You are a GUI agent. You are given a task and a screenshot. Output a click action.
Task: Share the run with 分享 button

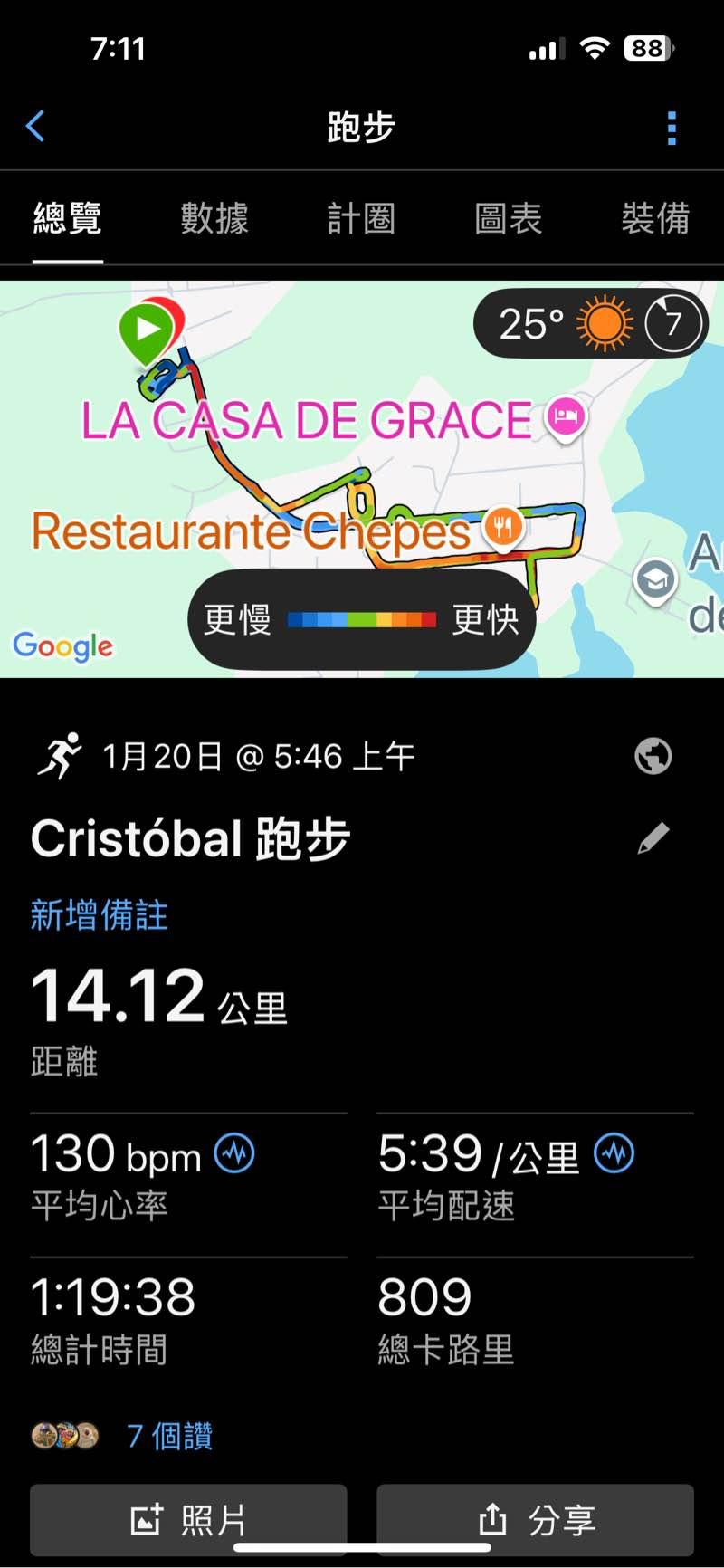coord(535,1520)
